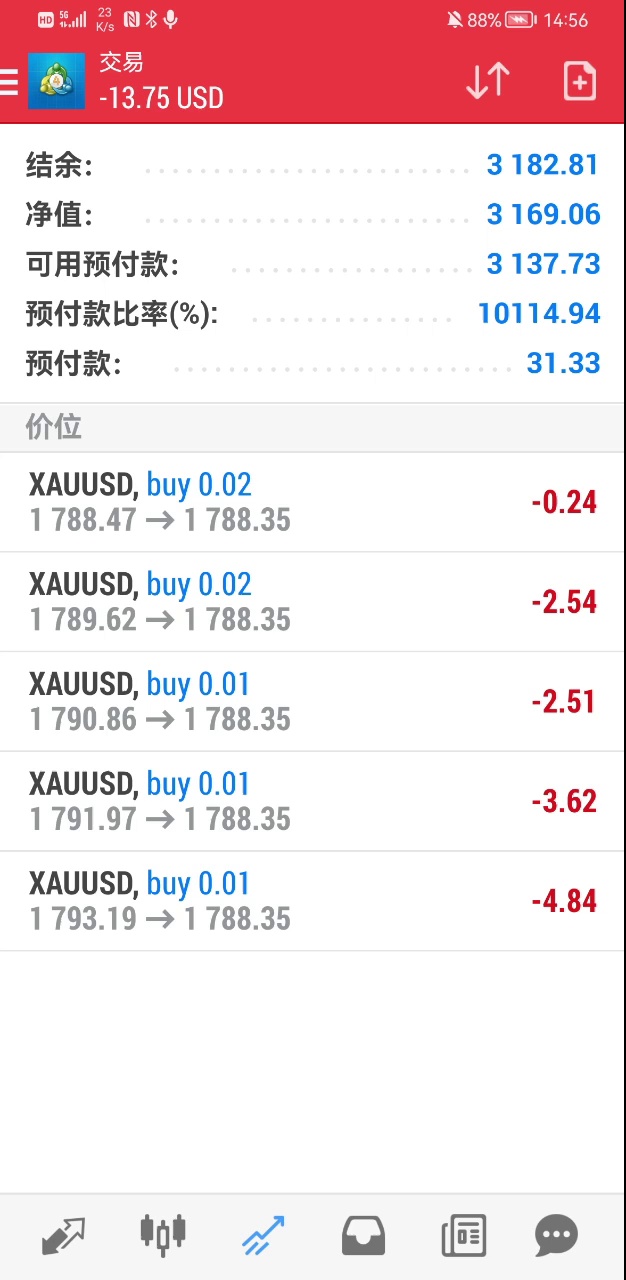626x1280 pixels.
Task: Select XAUUSD buy 0.01 position at 1790.86
Action: coord(313,702)
